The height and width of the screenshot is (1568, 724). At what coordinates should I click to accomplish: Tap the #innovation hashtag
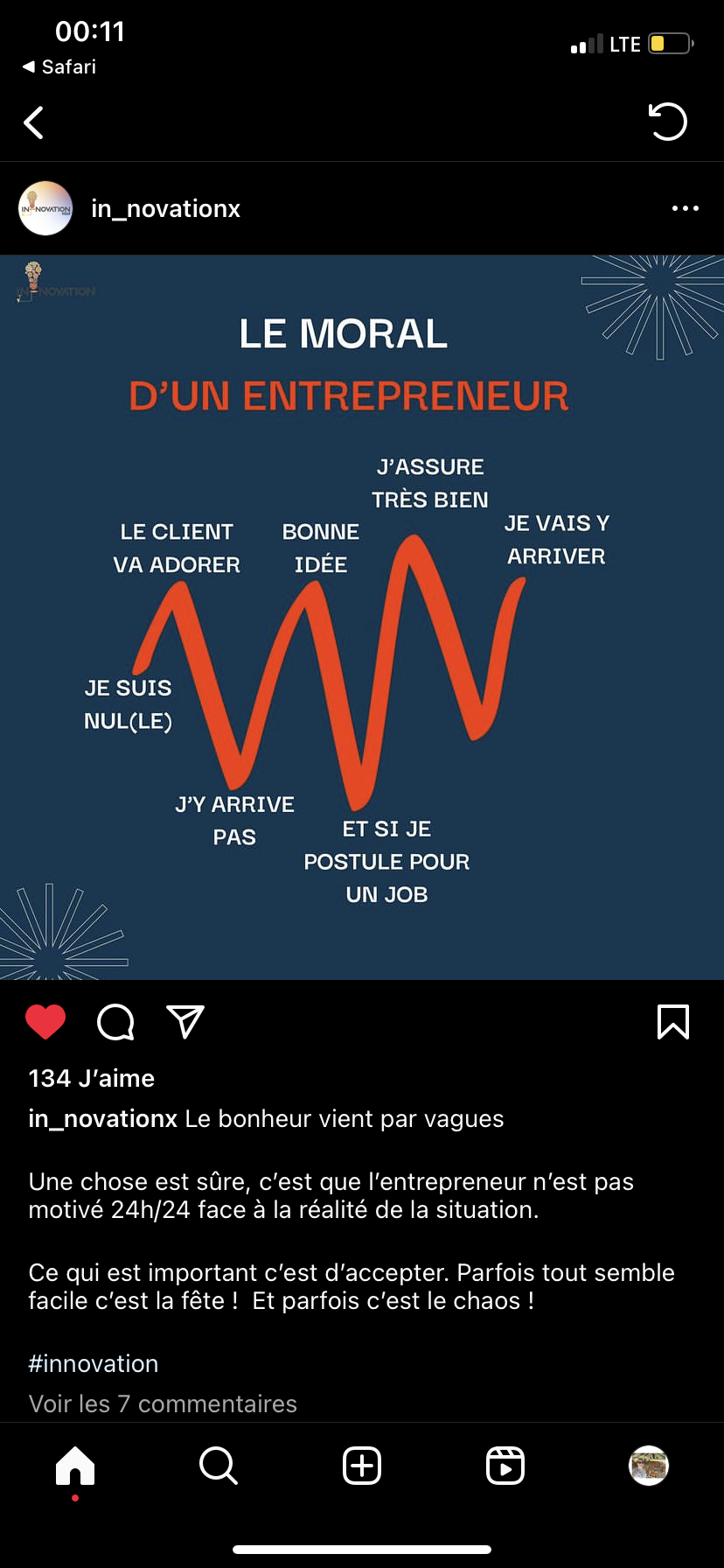(x=94, y=1363)
